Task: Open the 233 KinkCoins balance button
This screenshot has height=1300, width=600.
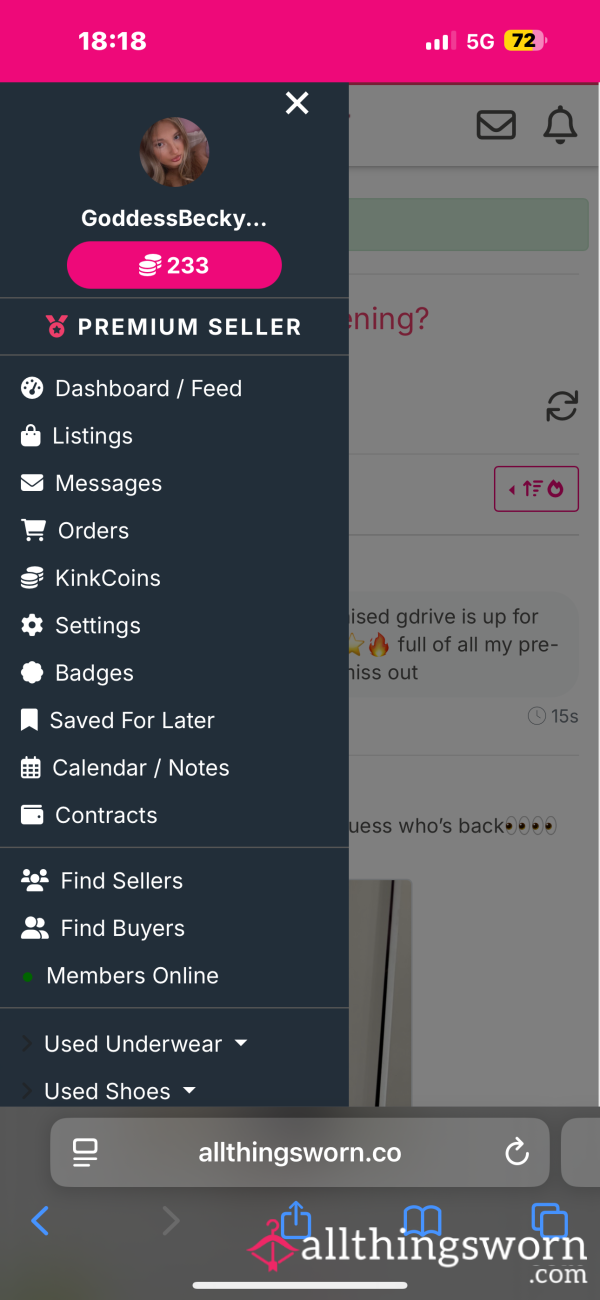Action: coord(174,265)
